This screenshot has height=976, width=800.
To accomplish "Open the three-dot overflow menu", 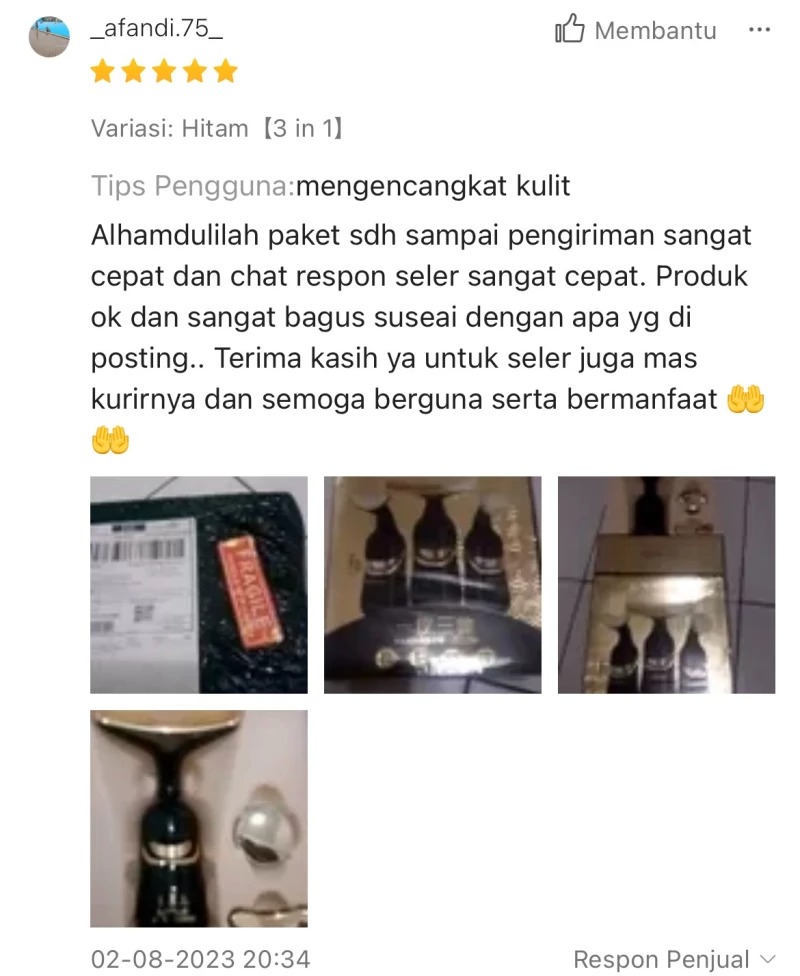I will pos(759,30).
